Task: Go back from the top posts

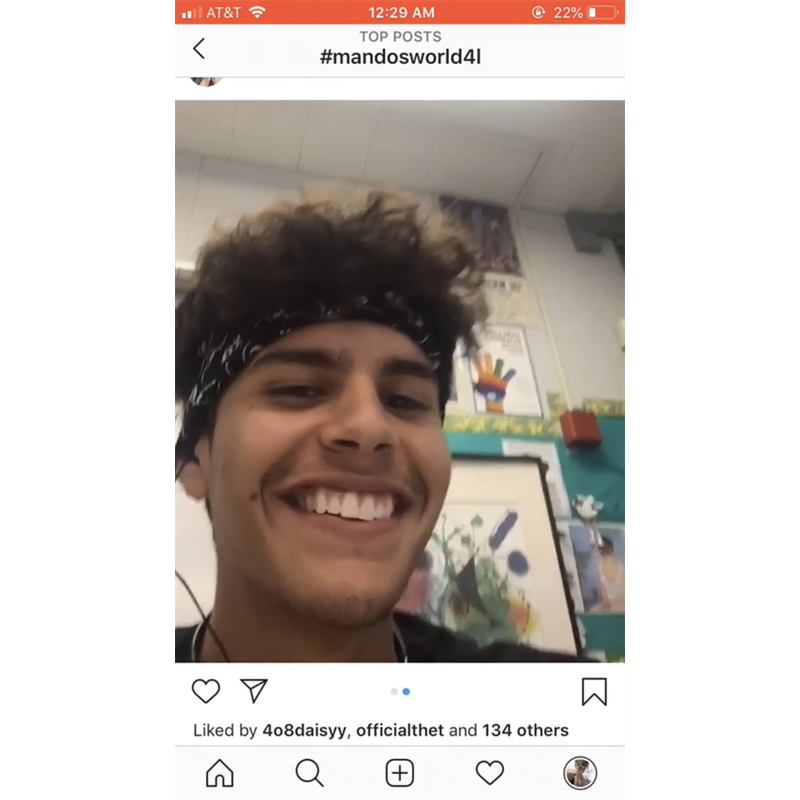Action: click(199, 48)
